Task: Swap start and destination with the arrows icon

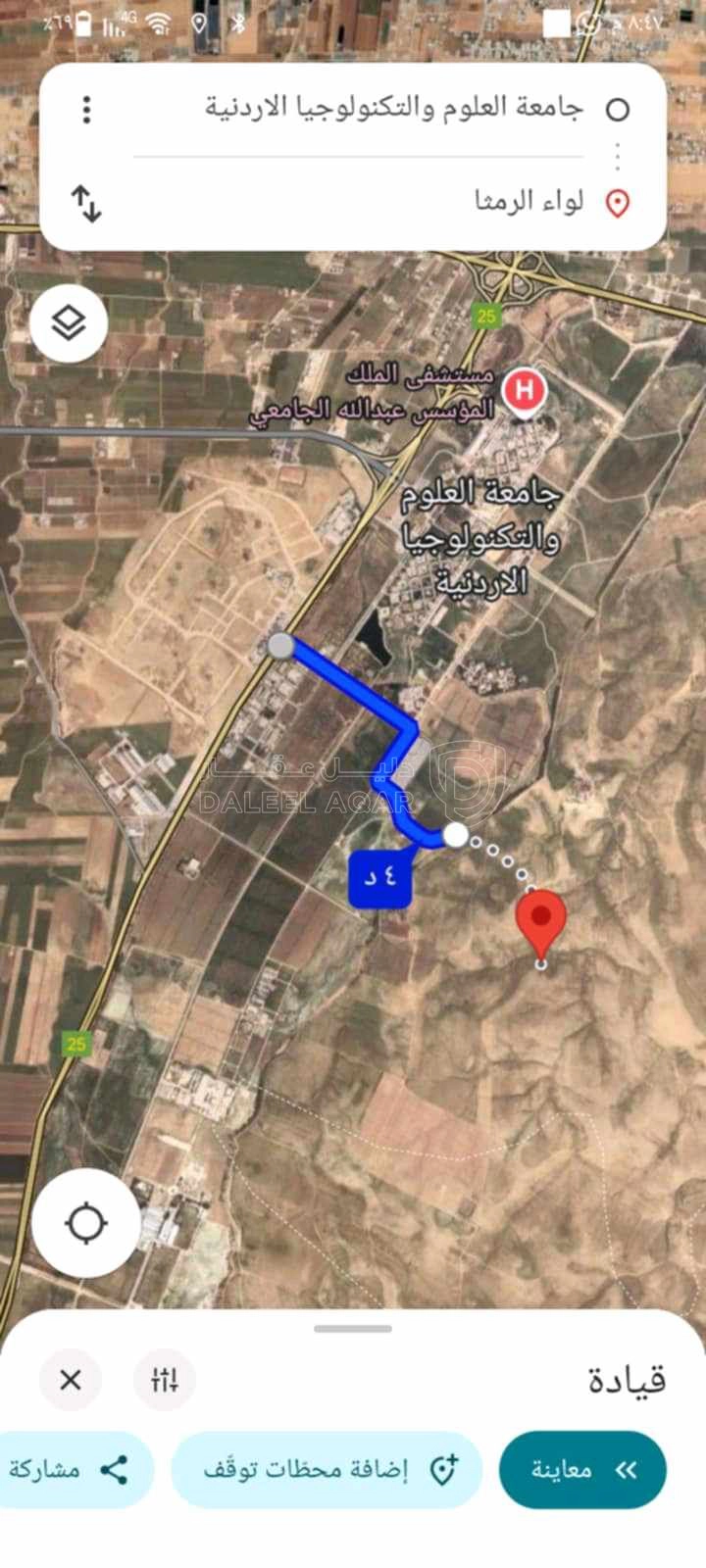Action: 86,205
